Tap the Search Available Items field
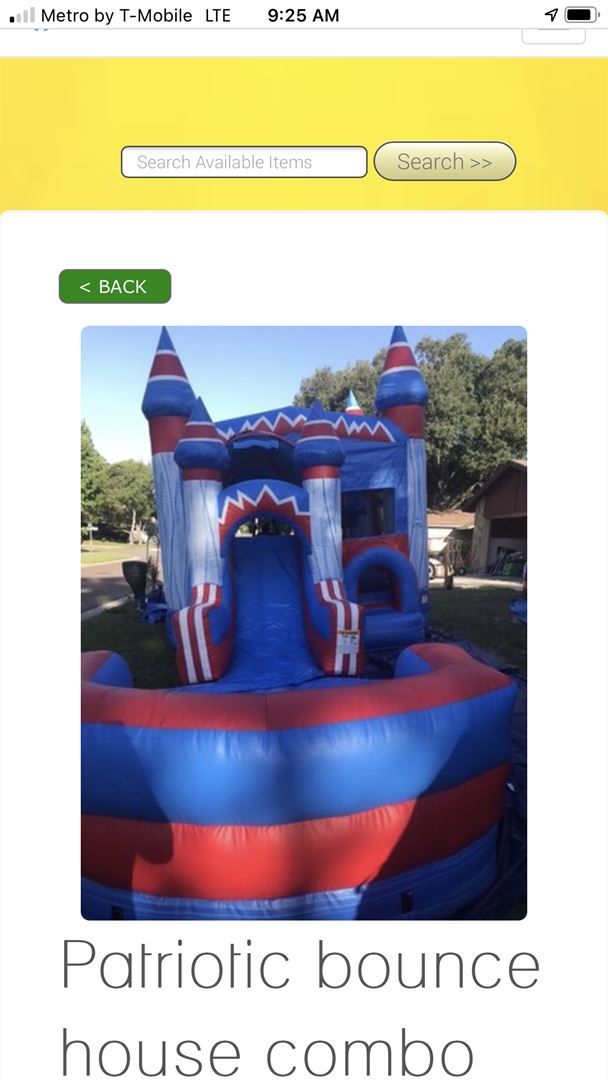This screenshot has width=608, height=1080. [x=244, y=162]
